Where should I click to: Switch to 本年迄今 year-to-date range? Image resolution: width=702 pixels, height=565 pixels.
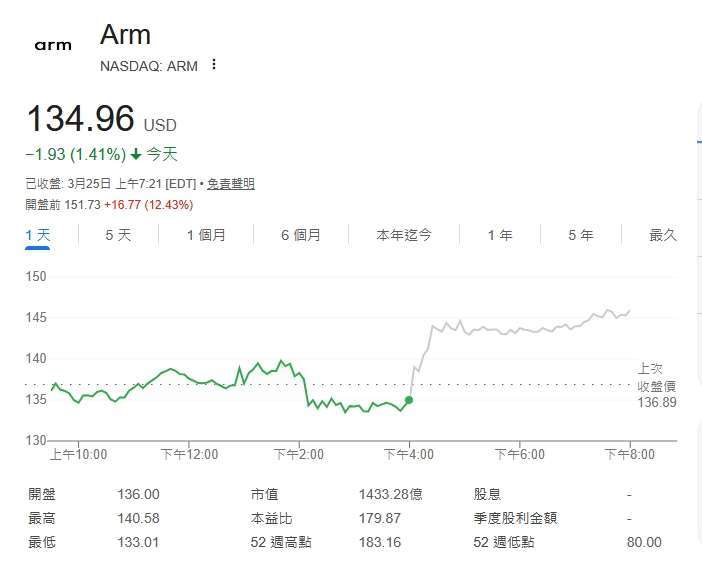(404, 235)
